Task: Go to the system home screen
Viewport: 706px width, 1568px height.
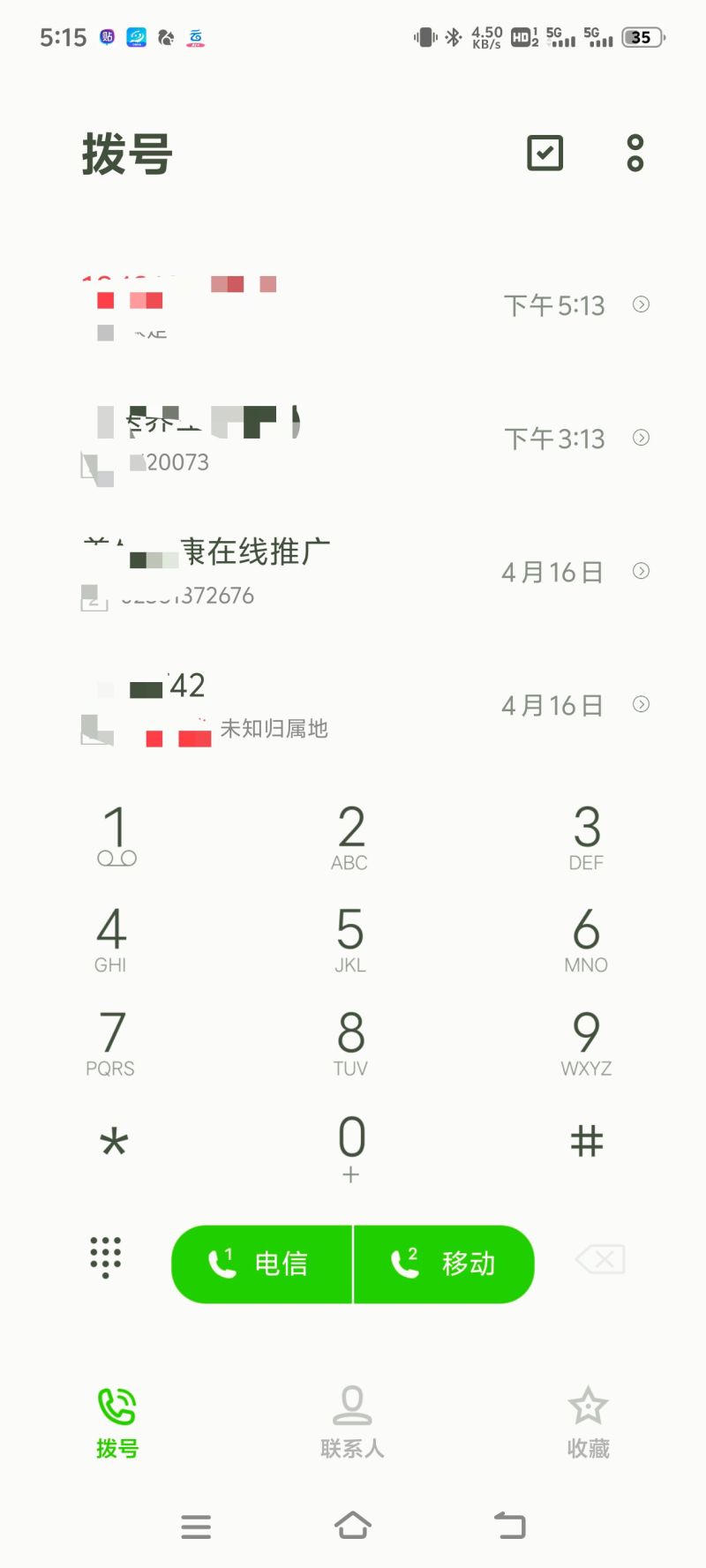Action: tap(353, 1526)
